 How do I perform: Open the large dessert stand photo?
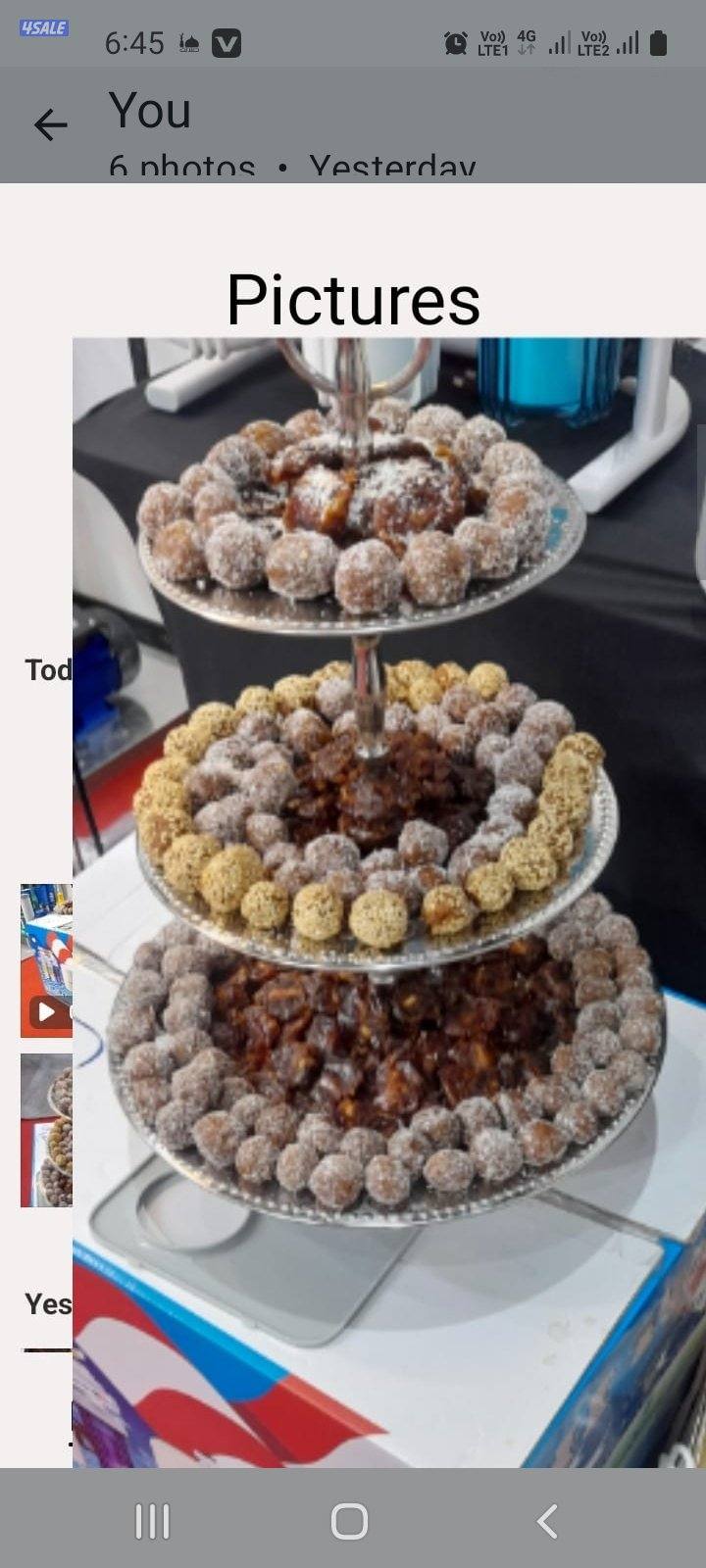point(388,902)
